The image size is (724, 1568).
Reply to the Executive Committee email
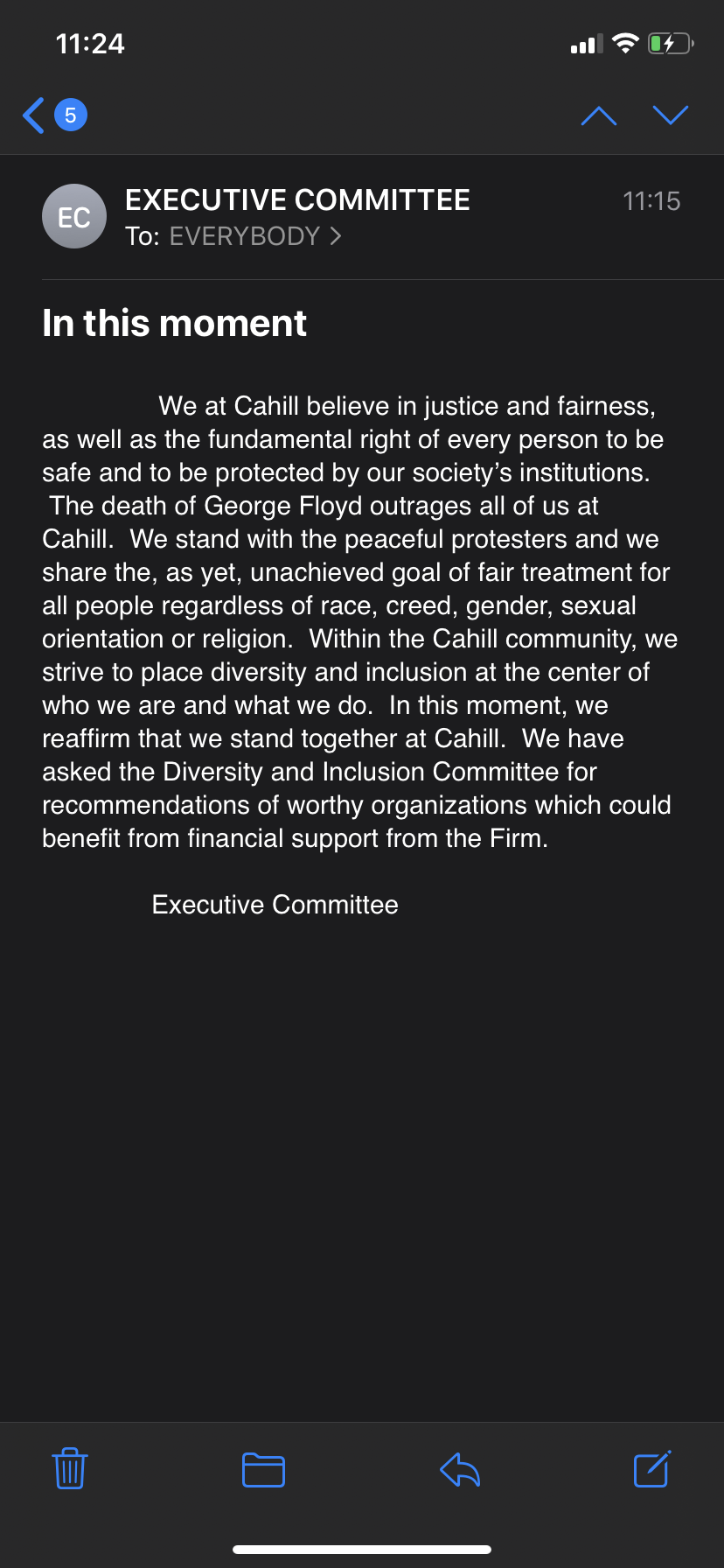pyautogui.click(x=460, y=1469)
